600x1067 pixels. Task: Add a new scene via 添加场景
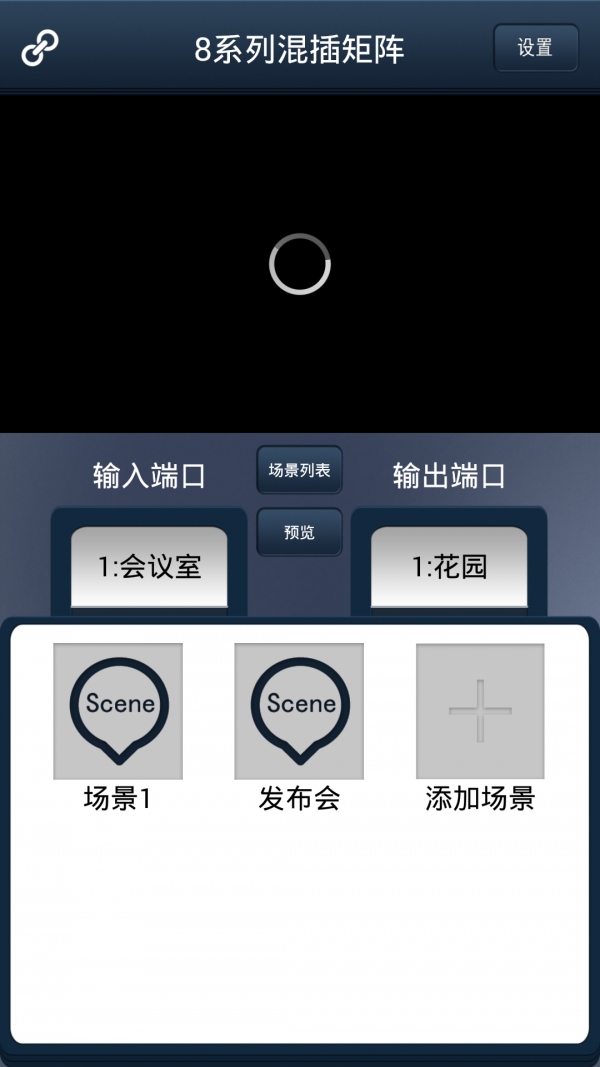[x=480, y=711]
